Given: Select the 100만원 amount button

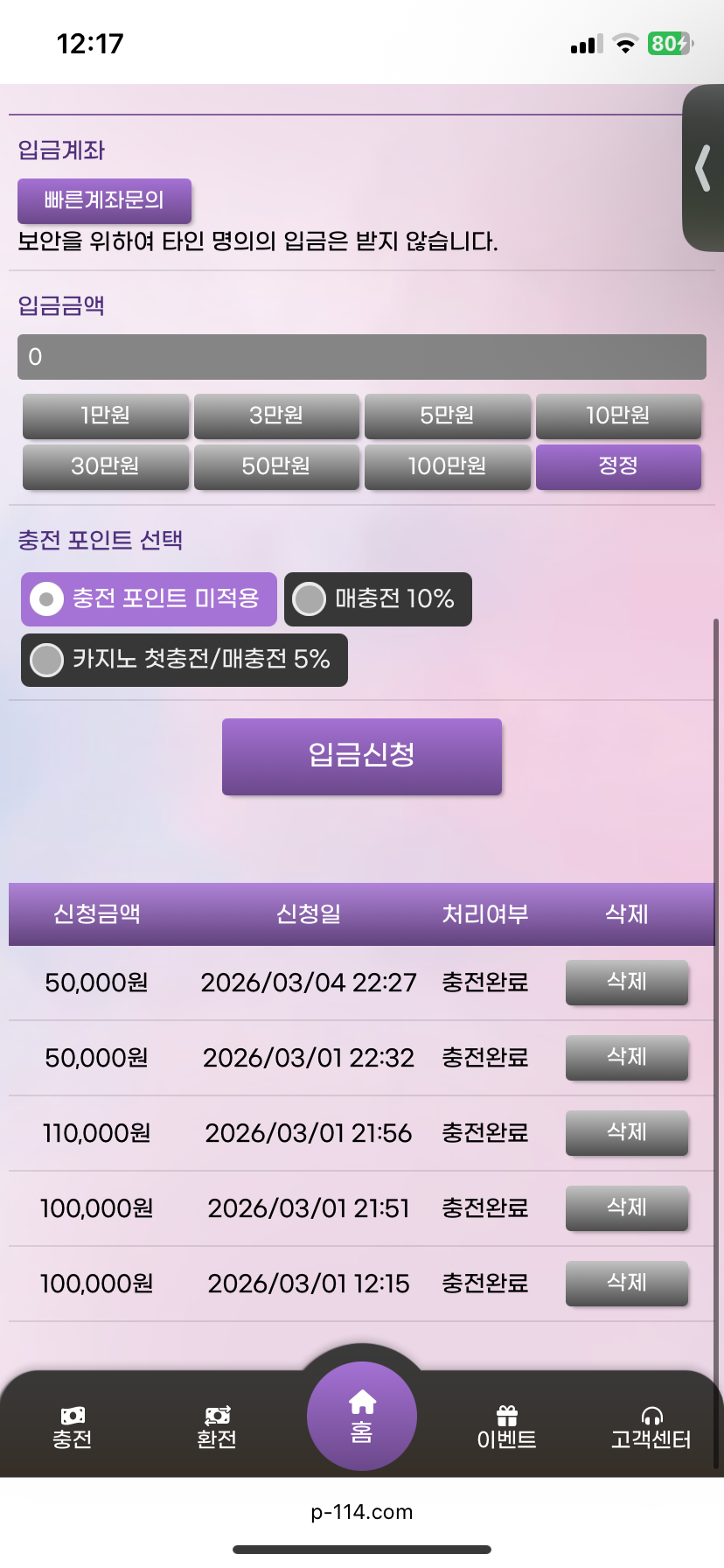Looking at the screenshot, I should [x=448, y=466].
